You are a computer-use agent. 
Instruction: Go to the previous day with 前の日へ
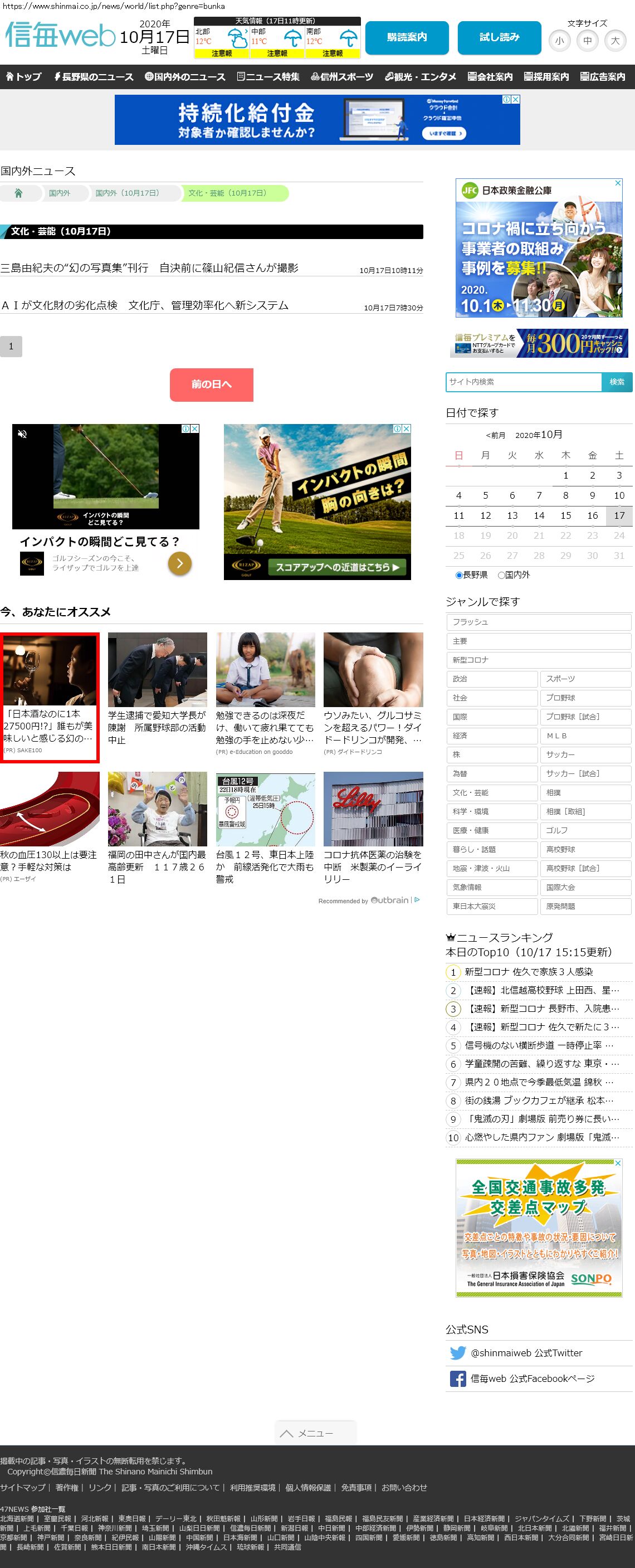(211, 384)
